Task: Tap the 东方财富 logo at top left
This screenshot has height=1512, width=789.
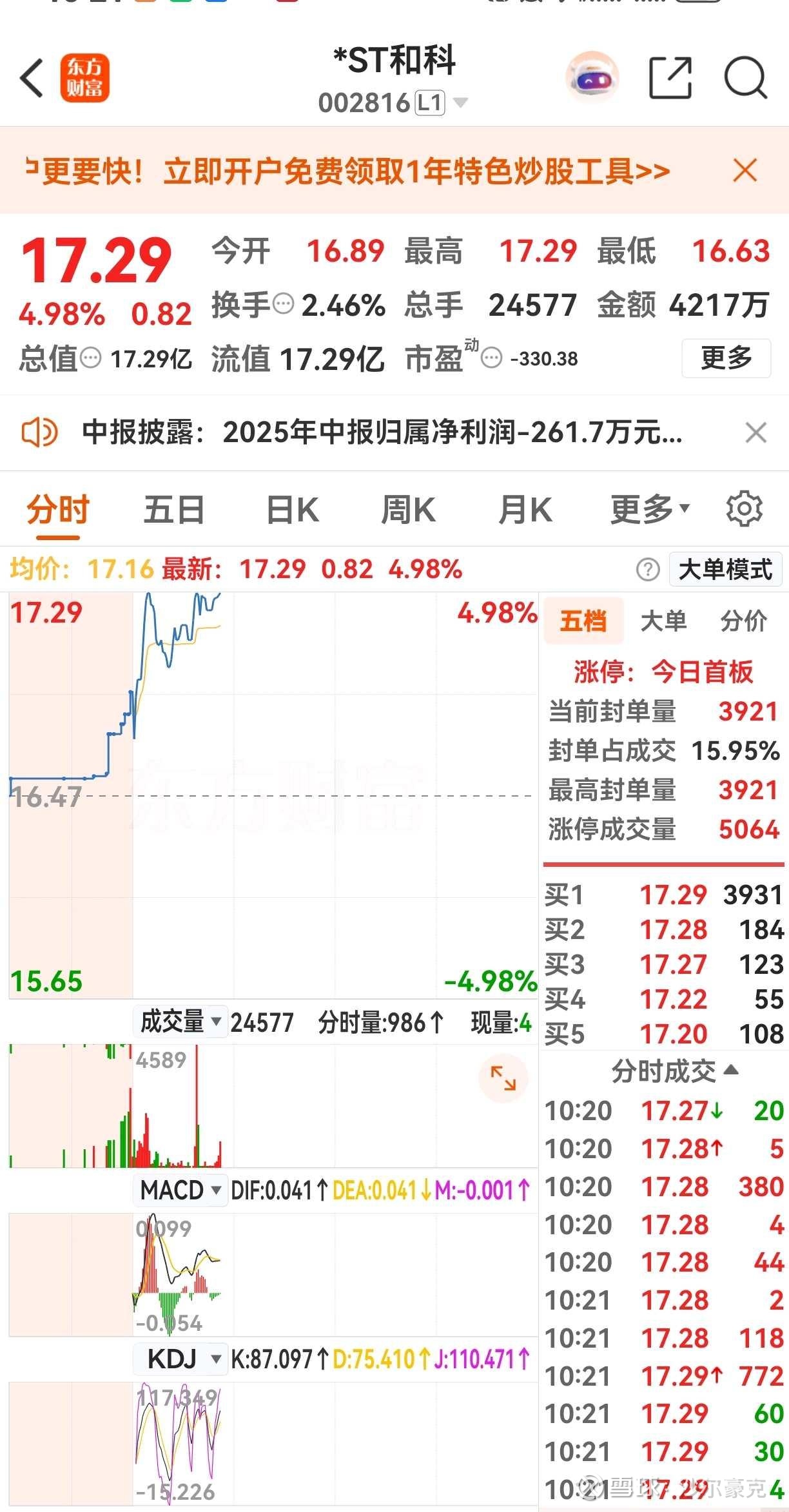Action: pos(86,76)
